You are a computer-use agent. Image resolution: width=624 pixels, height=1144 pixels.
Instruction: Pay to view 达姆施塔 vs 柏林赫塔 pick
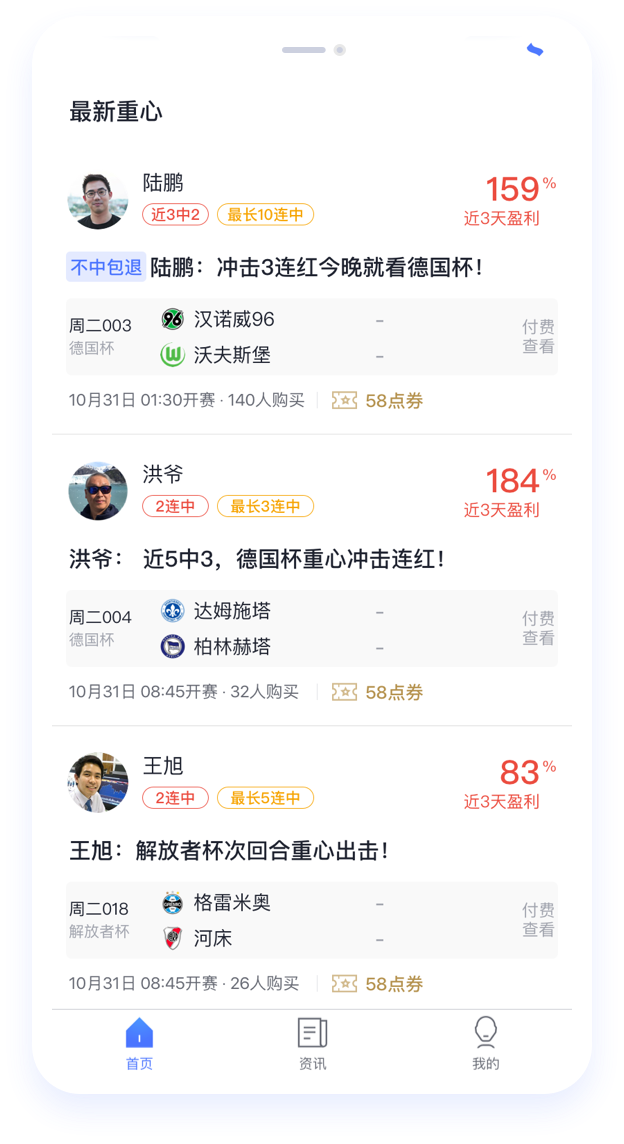coord(538,629)
